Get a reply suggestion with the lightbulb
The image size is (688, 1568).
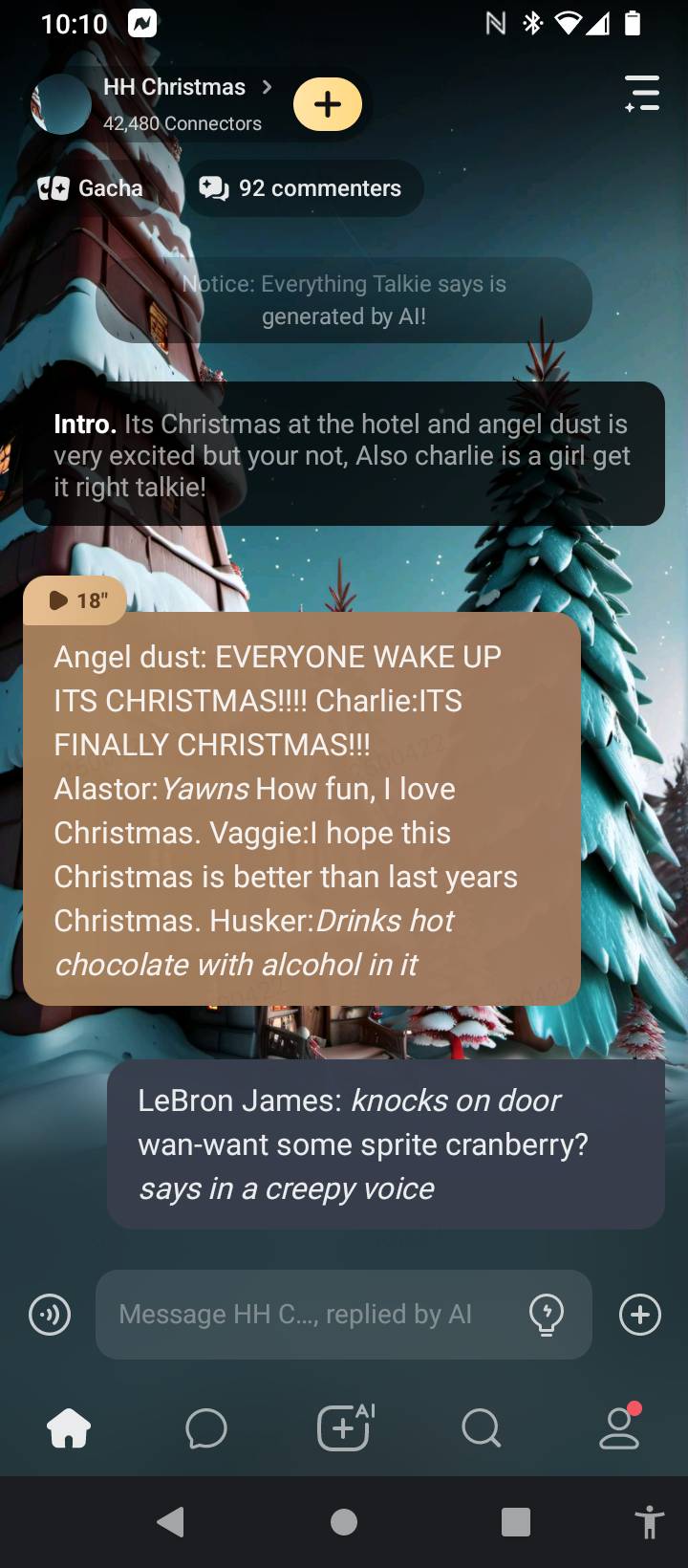pos(547,1315)
